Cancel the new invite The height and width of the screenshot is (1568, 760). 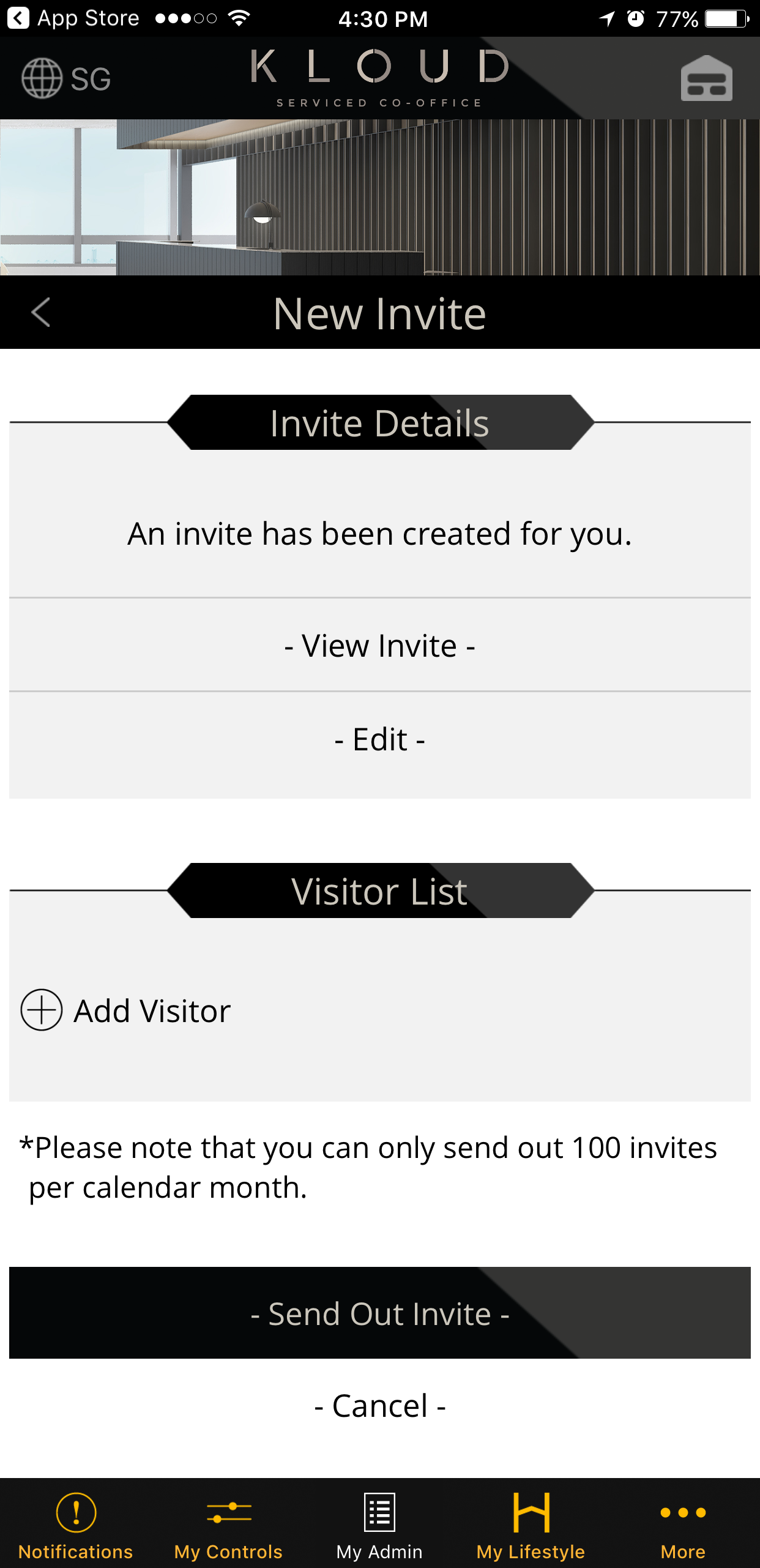[x=380, y=1406]
